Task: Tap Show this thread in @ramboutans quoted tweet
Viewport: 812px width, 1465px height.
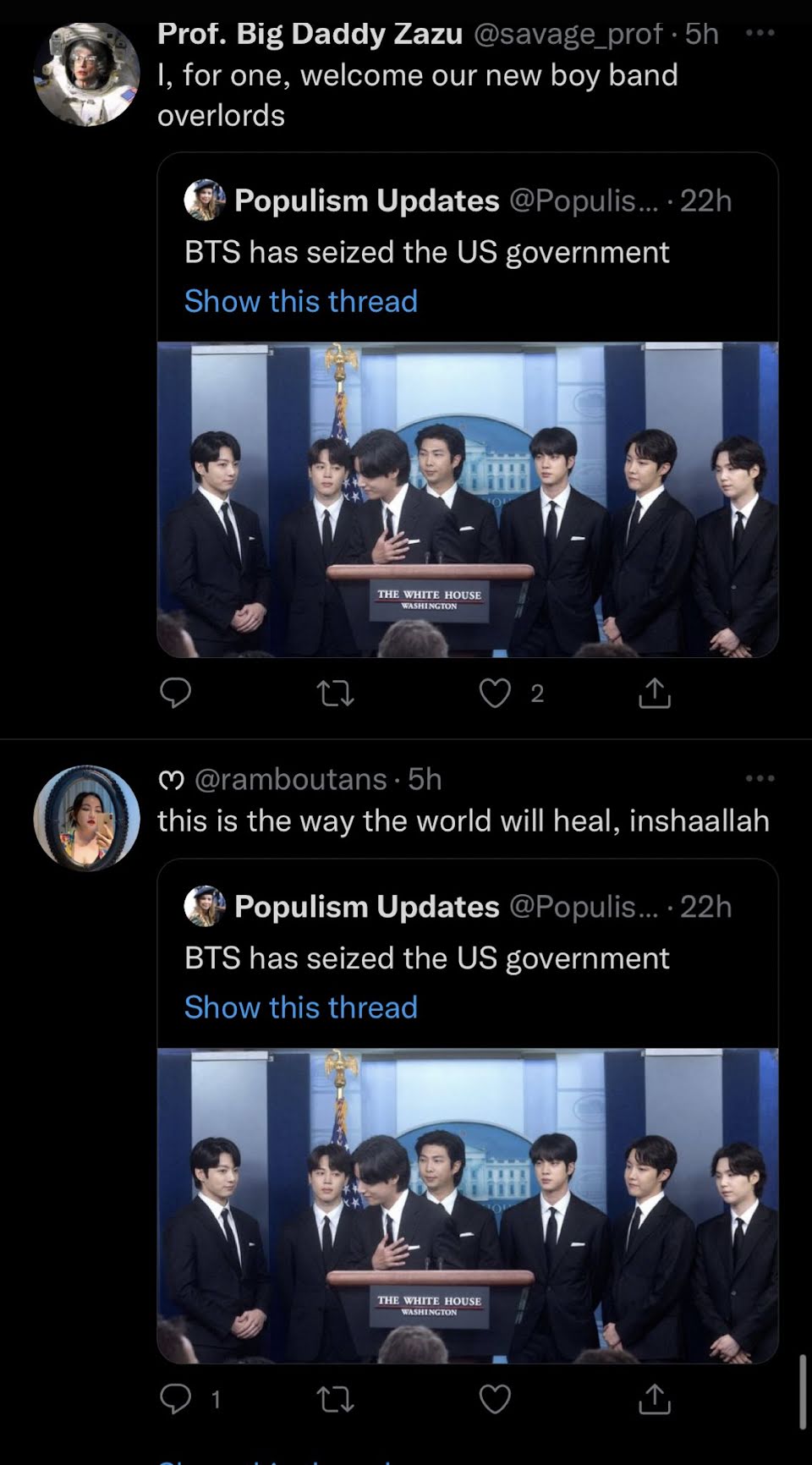Action: pyautogui.click(x=300, y=1007)
